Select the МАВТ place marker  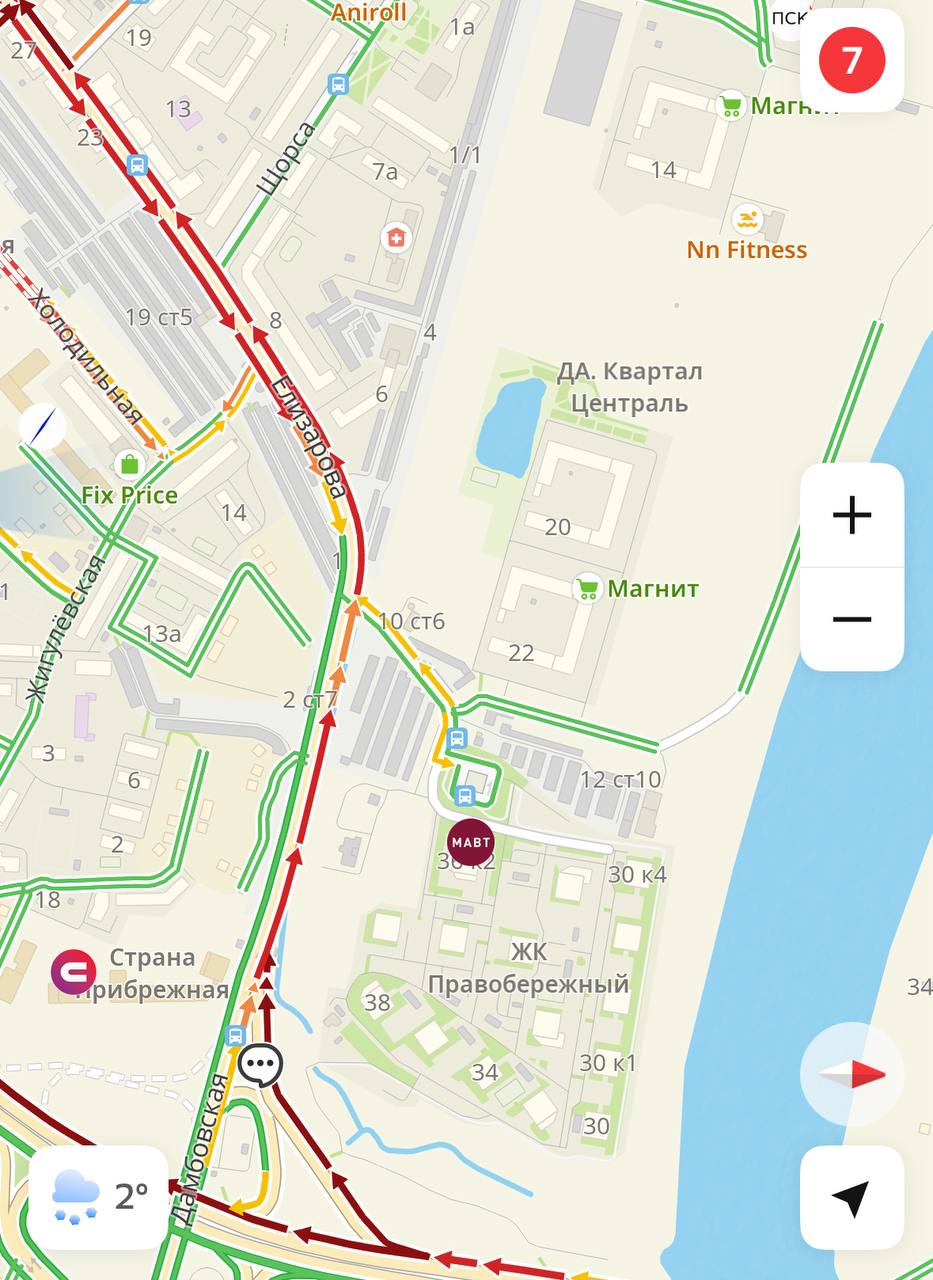(x=470, y=841)
